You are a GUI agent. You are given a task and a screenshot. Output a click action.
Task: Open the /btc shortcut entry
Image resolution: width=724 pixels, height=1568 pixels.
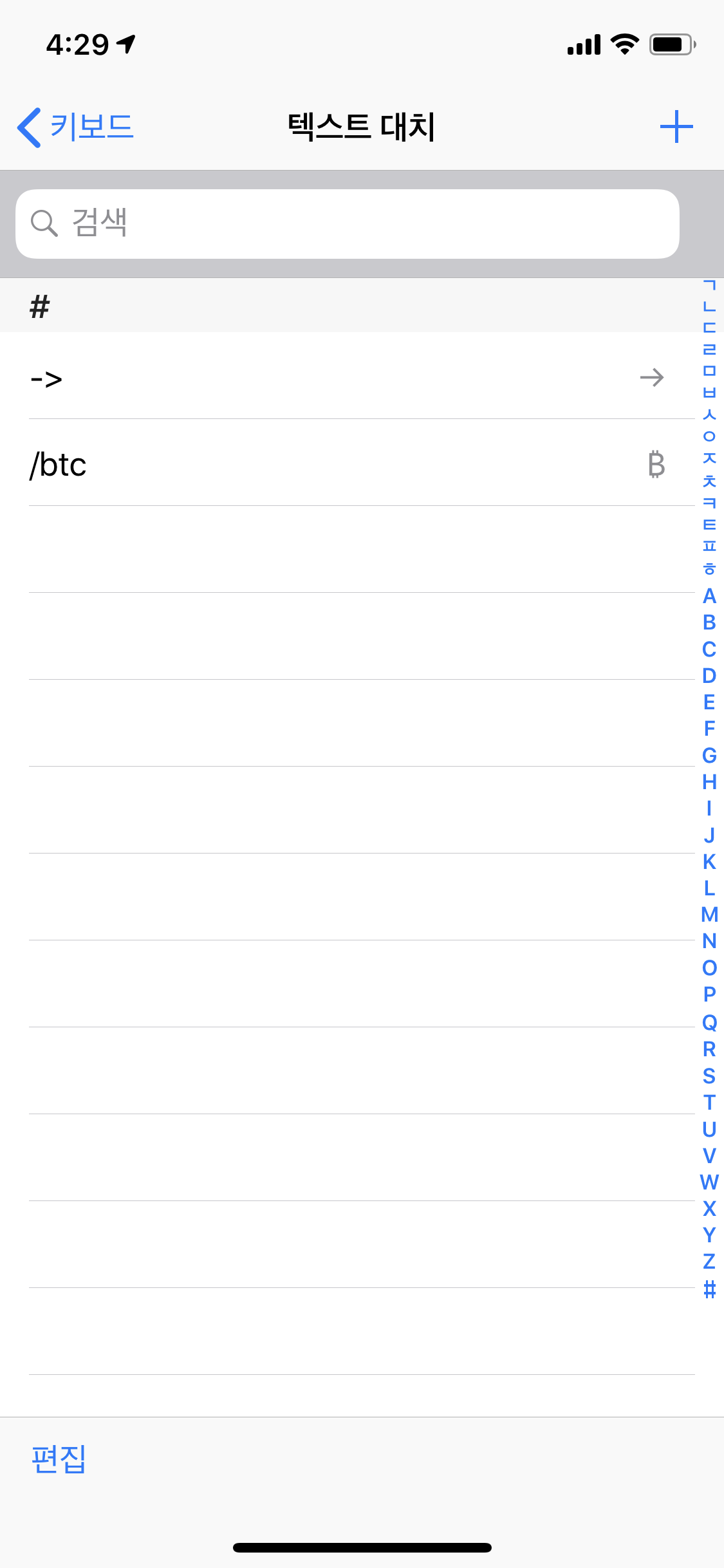coord(348,464)
